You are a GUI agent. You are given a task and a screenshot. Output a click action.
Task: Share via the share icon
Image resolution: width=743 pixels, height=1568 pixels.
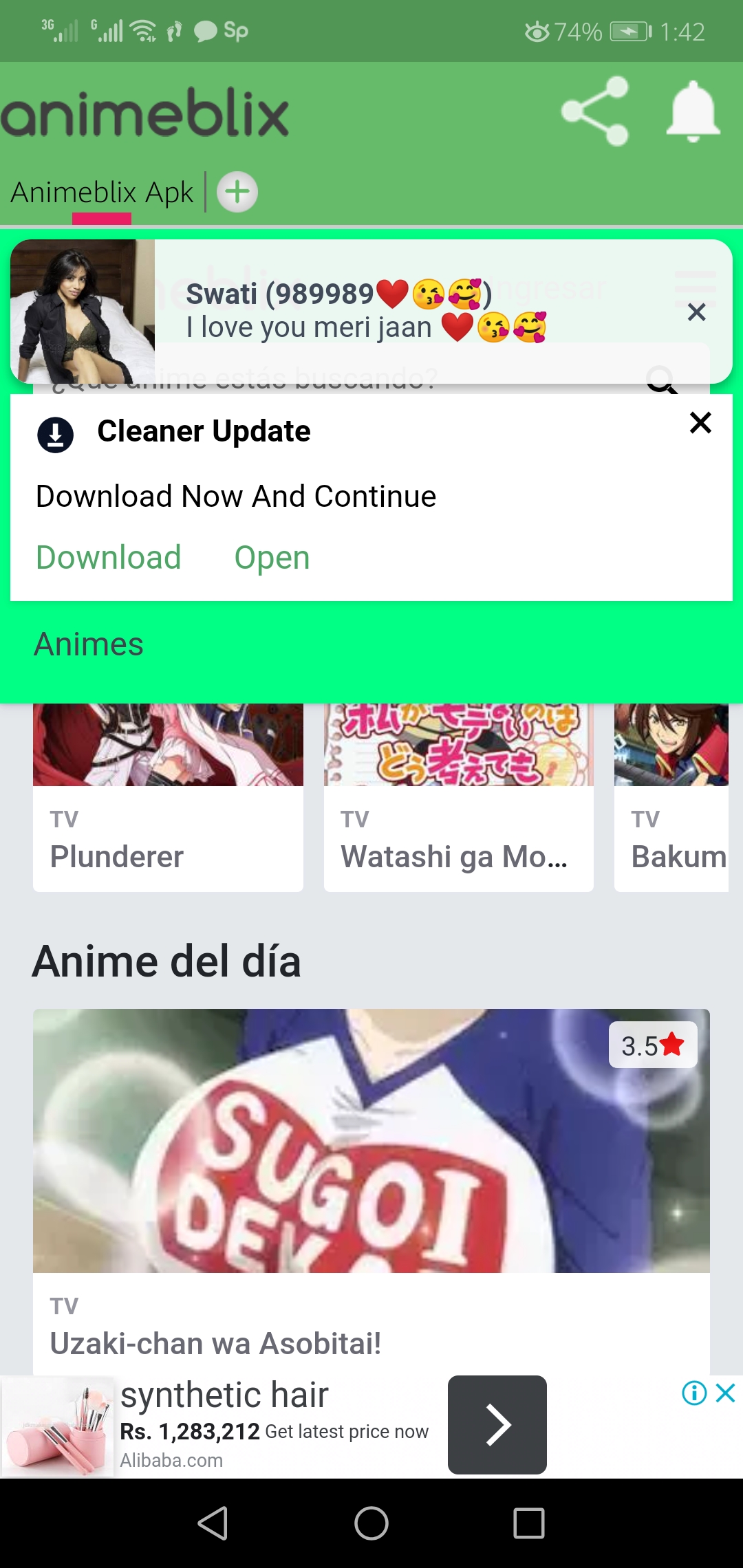coord(595,111)
